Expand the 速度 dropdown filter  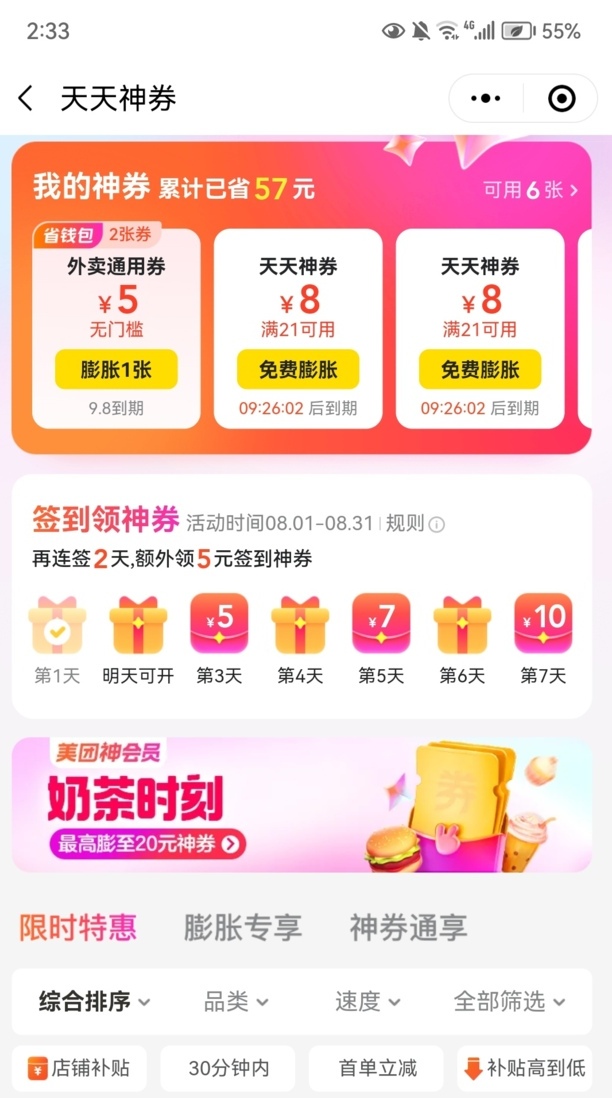coord(367,1001)
